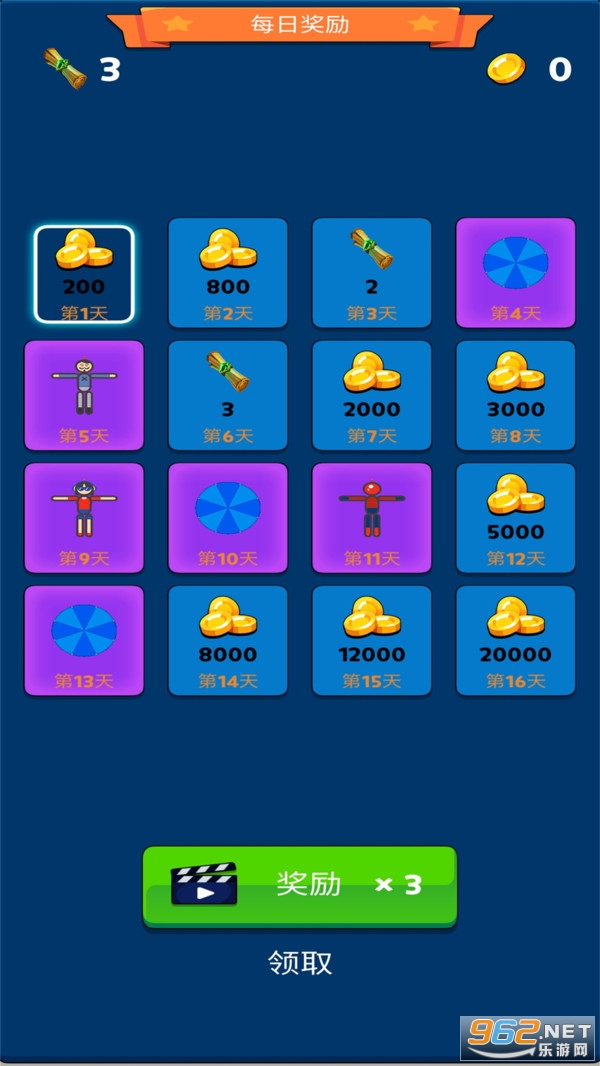This screenshot has height=1066, width=600.
Task: Choose the 第5天 character reward
Action: point(84,395)
